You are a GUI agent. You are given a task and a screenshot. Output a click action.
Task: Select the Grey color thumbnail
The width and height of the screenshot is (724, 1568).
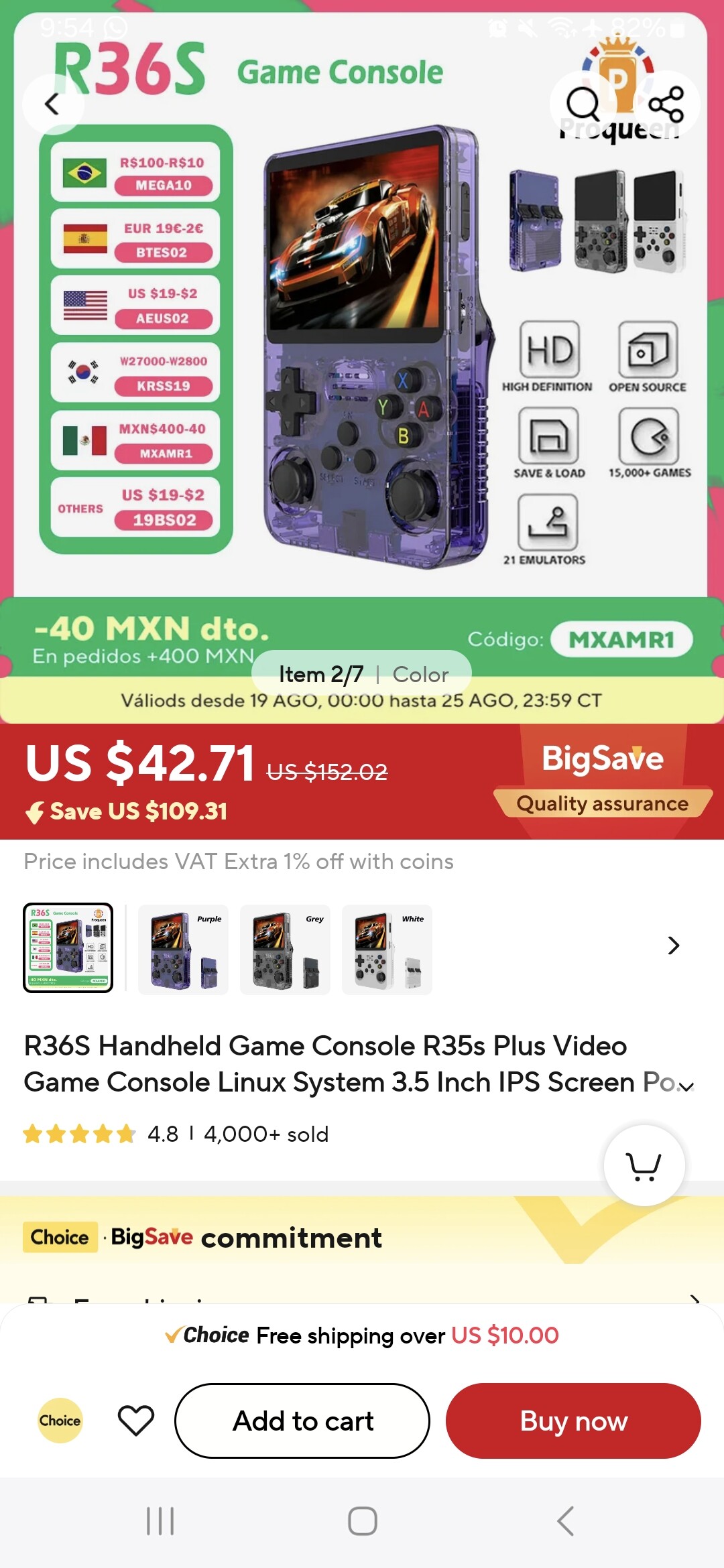tap(285, 949)
